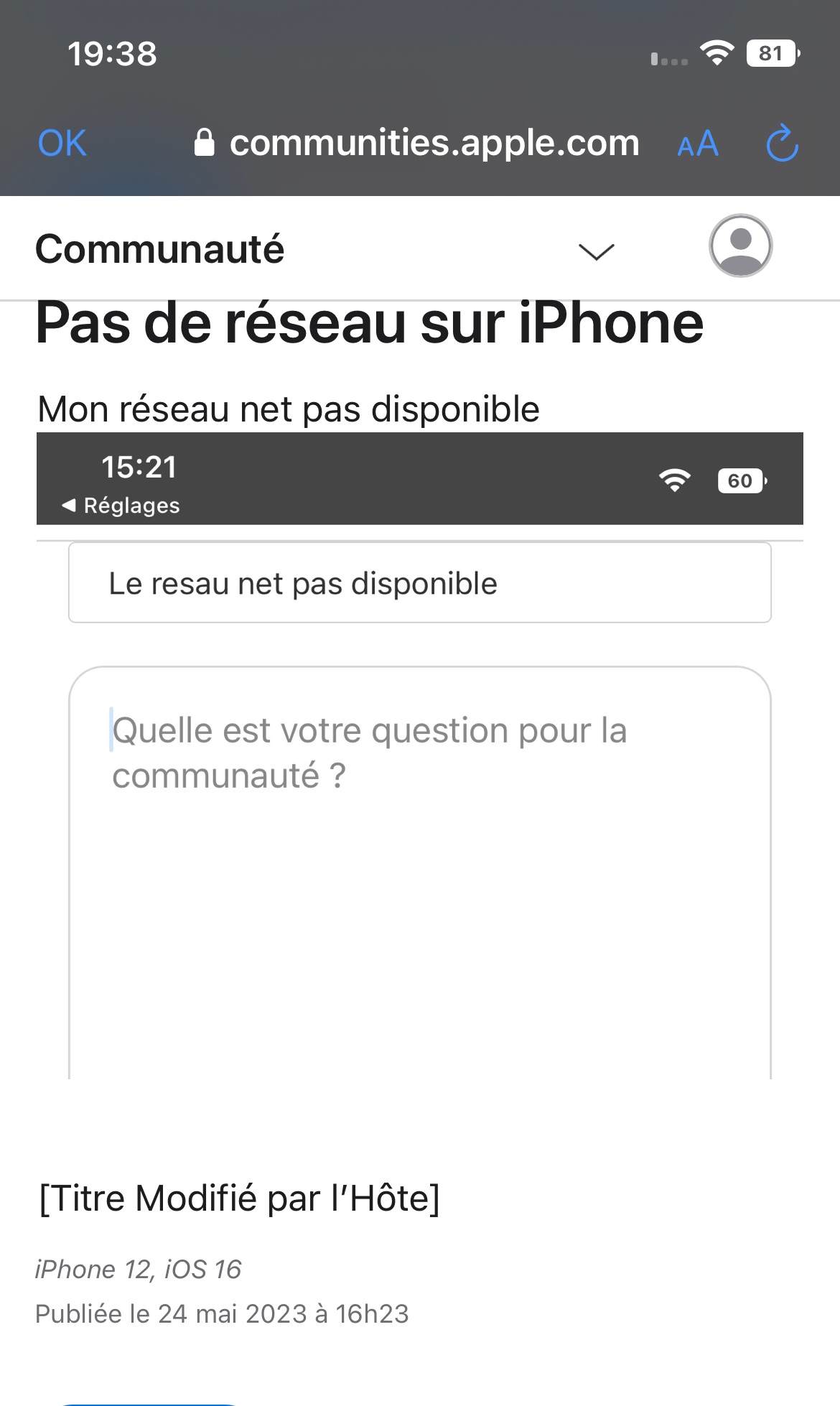Screen dimensions: 840x1406
Task: Expand the Communauté navigation chevron
Action: [x=596, y=251]
